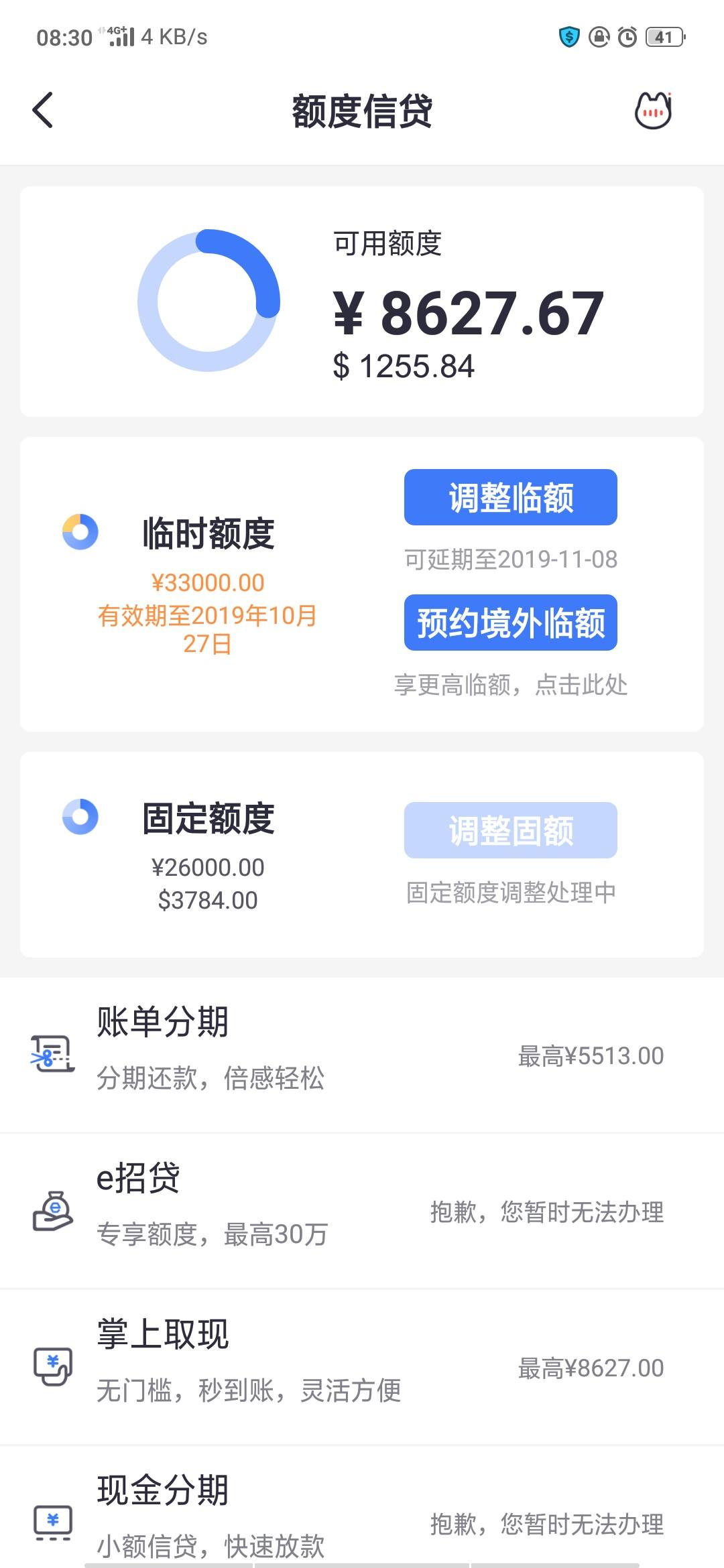Tap the 调整临额 button
This screenshot has width=724, height=1568.
pyautogui.click(x=510, y=497)
